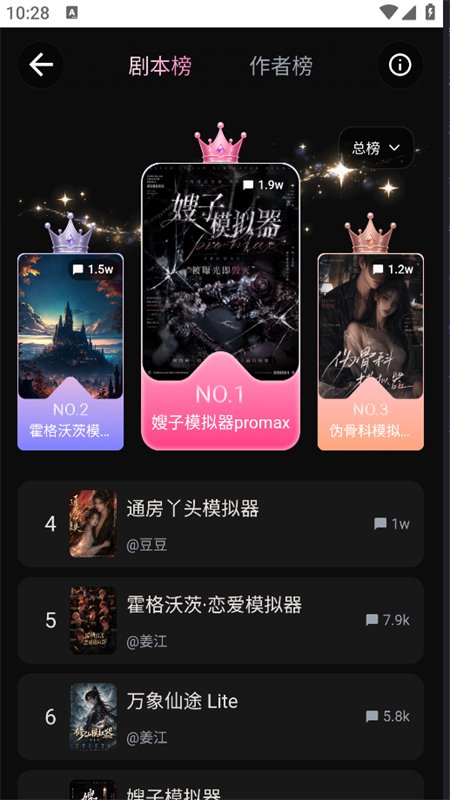This screenshot has height=800, width=450.
Task: Go back using the arrow icon
Action: click(41, 65)
